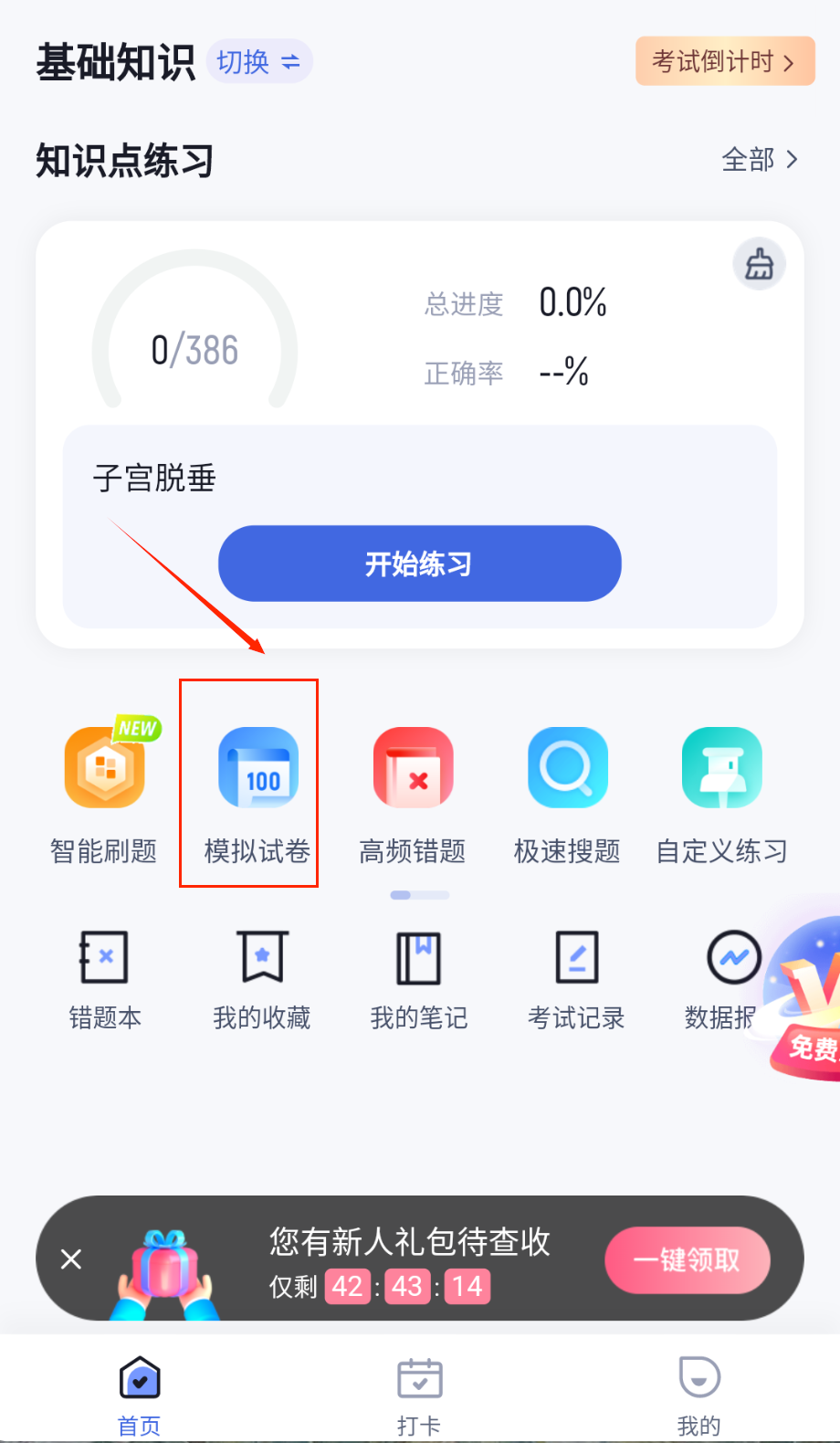Claim gift with 一键领取
The height and width of the screenshot is (1443, 840).
pos(687,1260)
